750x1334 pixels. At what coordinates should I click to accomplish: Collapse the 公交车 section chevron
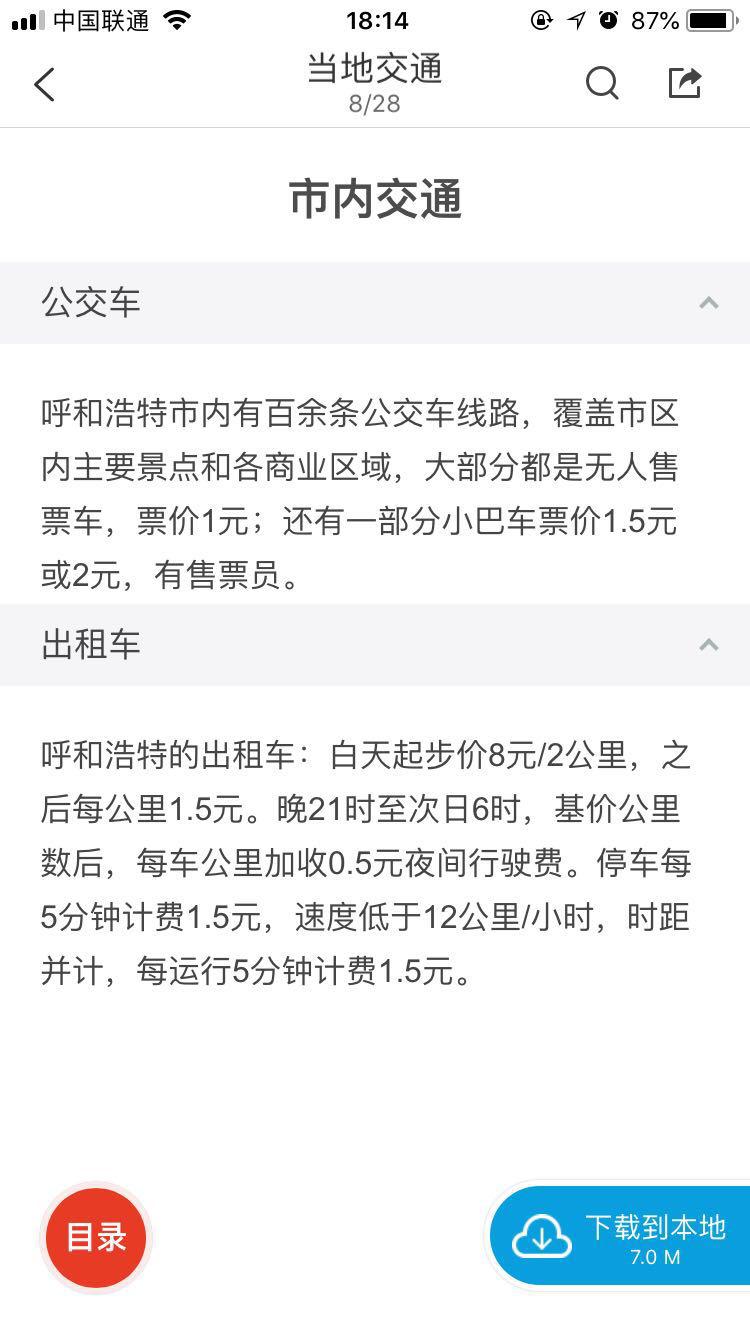pyautogui.click(x=709, y=302)
